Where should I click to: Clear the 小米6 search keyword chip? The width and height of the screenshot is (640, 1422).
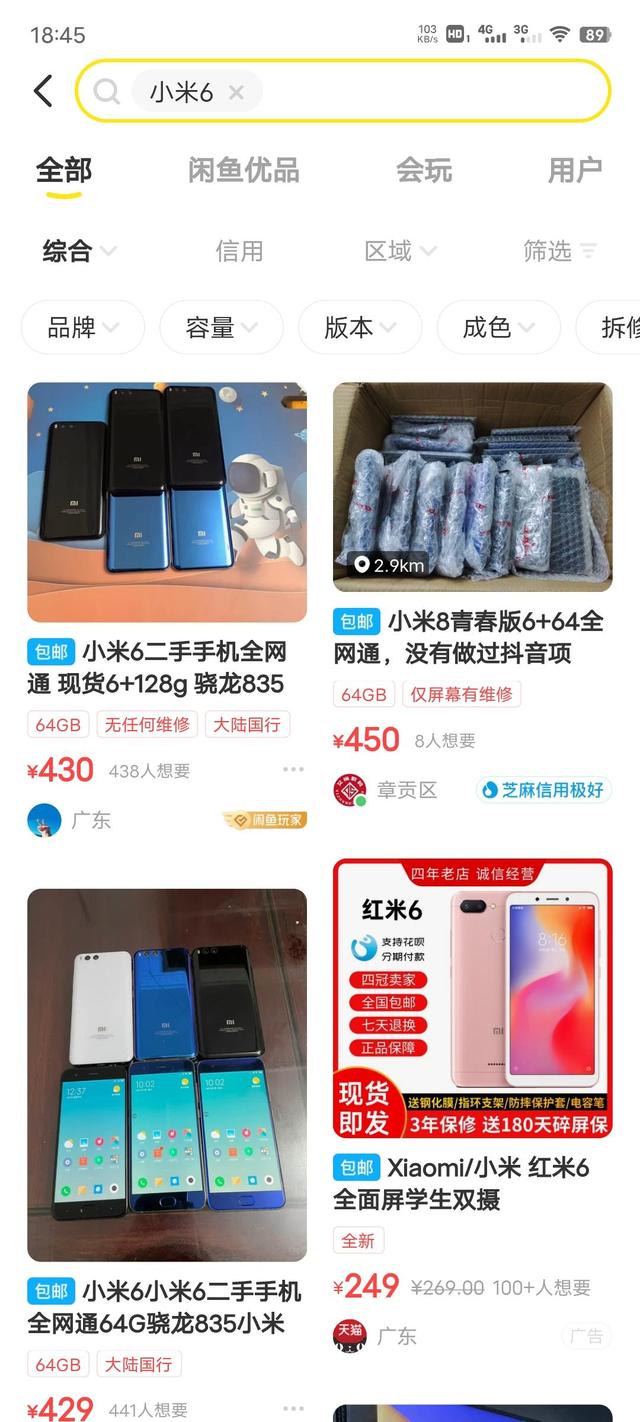[x=236, y=93]
